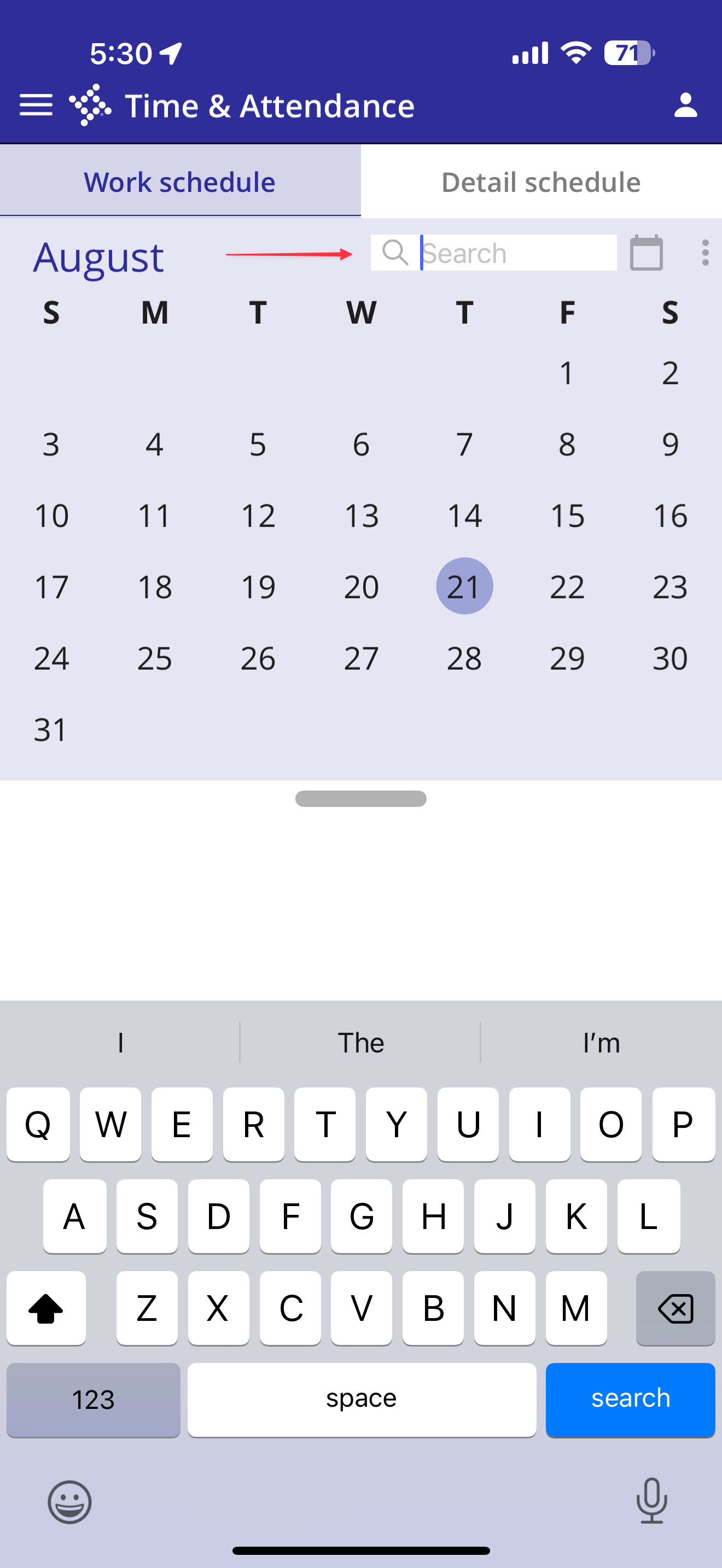722x1568 pixels.
Task: Hit the keyboard backspace key
Action: point(675,1307)
